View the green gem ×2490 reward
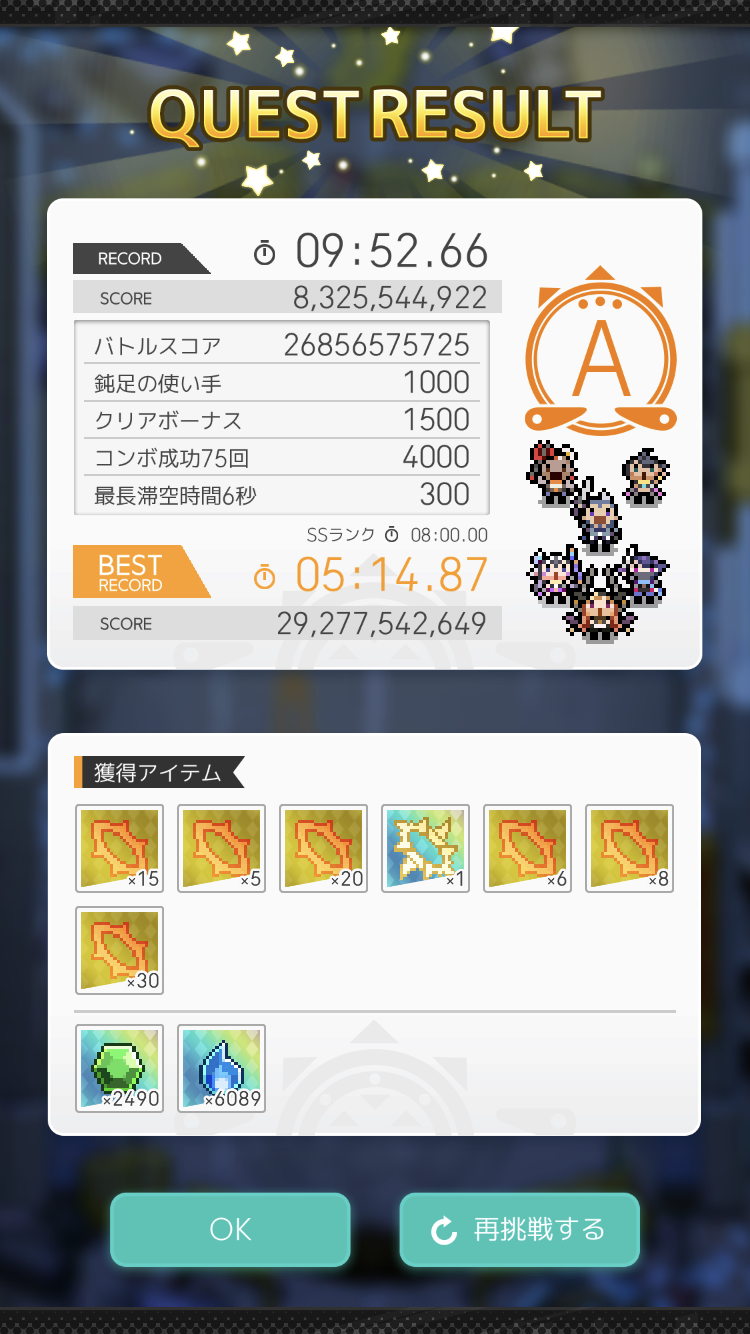The image size is (750, 1334). coord(119,1068)
